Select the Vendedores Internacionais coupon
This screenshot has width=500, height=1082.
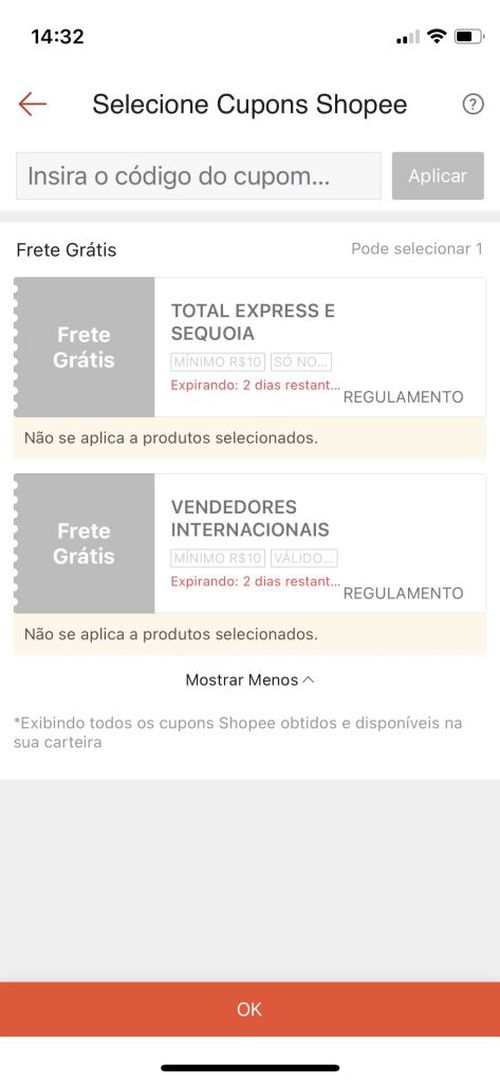coord(250,543)
